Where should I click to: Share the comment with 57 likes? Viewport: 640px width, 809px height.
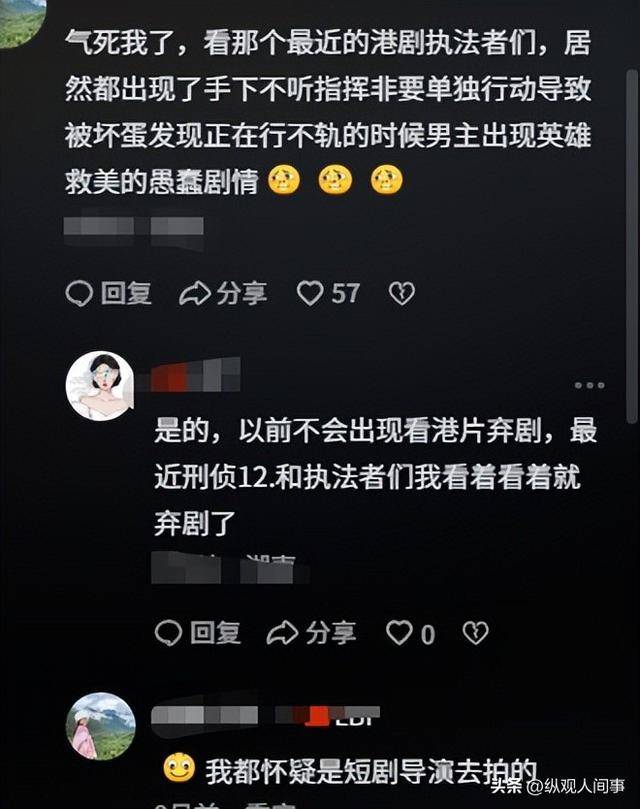click(223, 293)
